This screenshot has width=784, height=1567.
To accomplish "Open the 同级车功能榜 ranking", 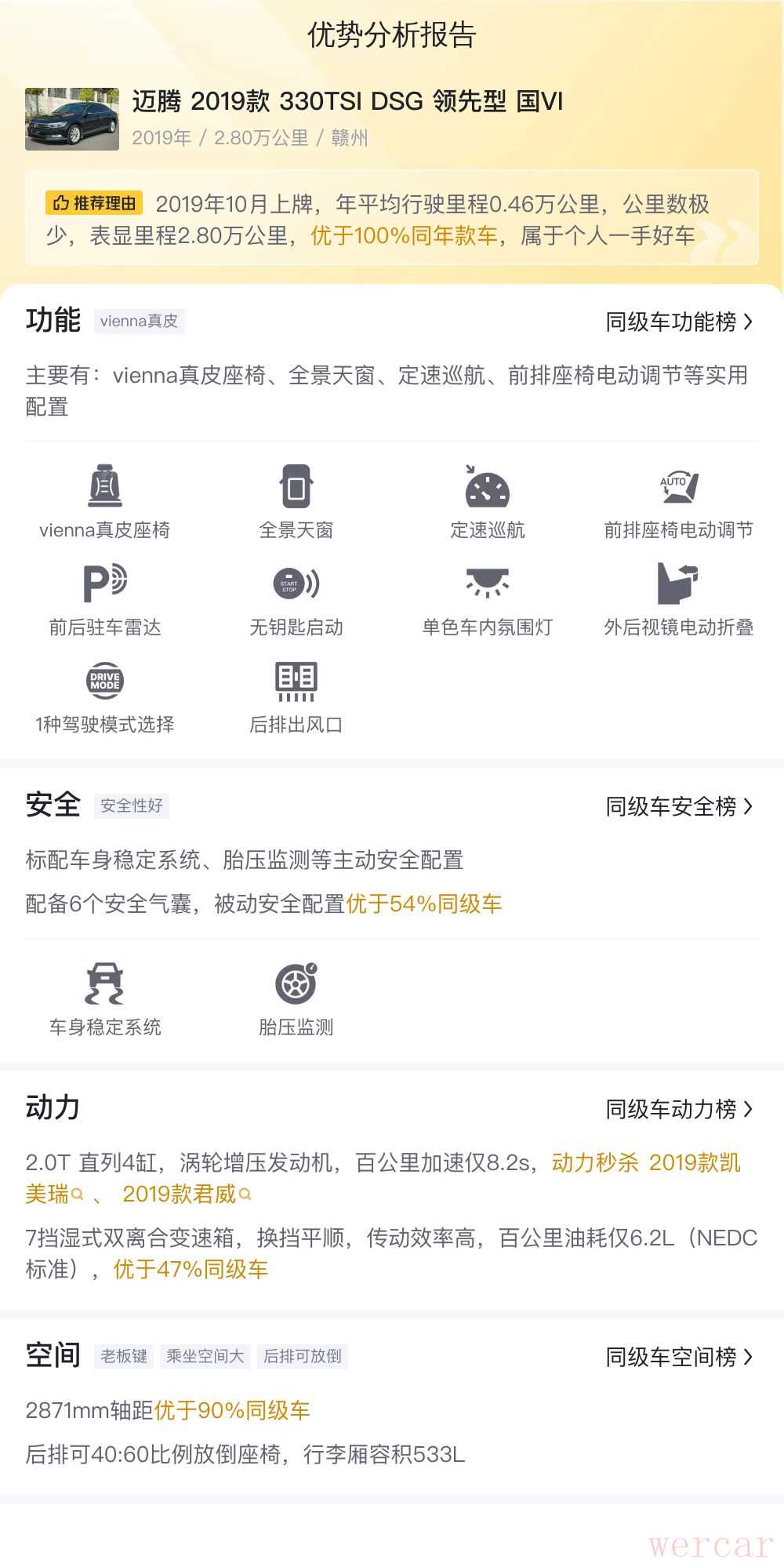I will tap(678, 322).
